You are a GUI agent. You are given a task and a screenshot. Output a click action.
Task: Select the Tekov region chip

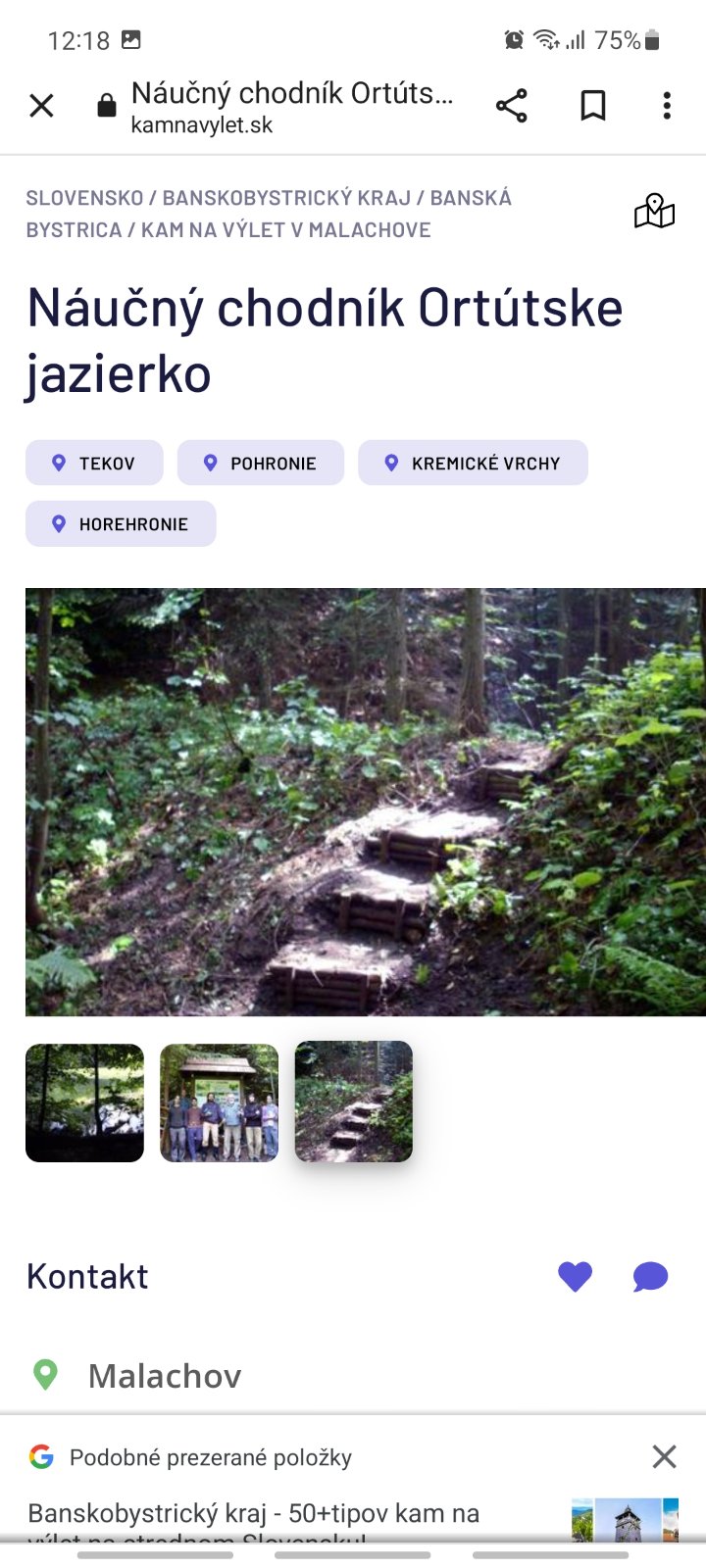click(94, 464)
